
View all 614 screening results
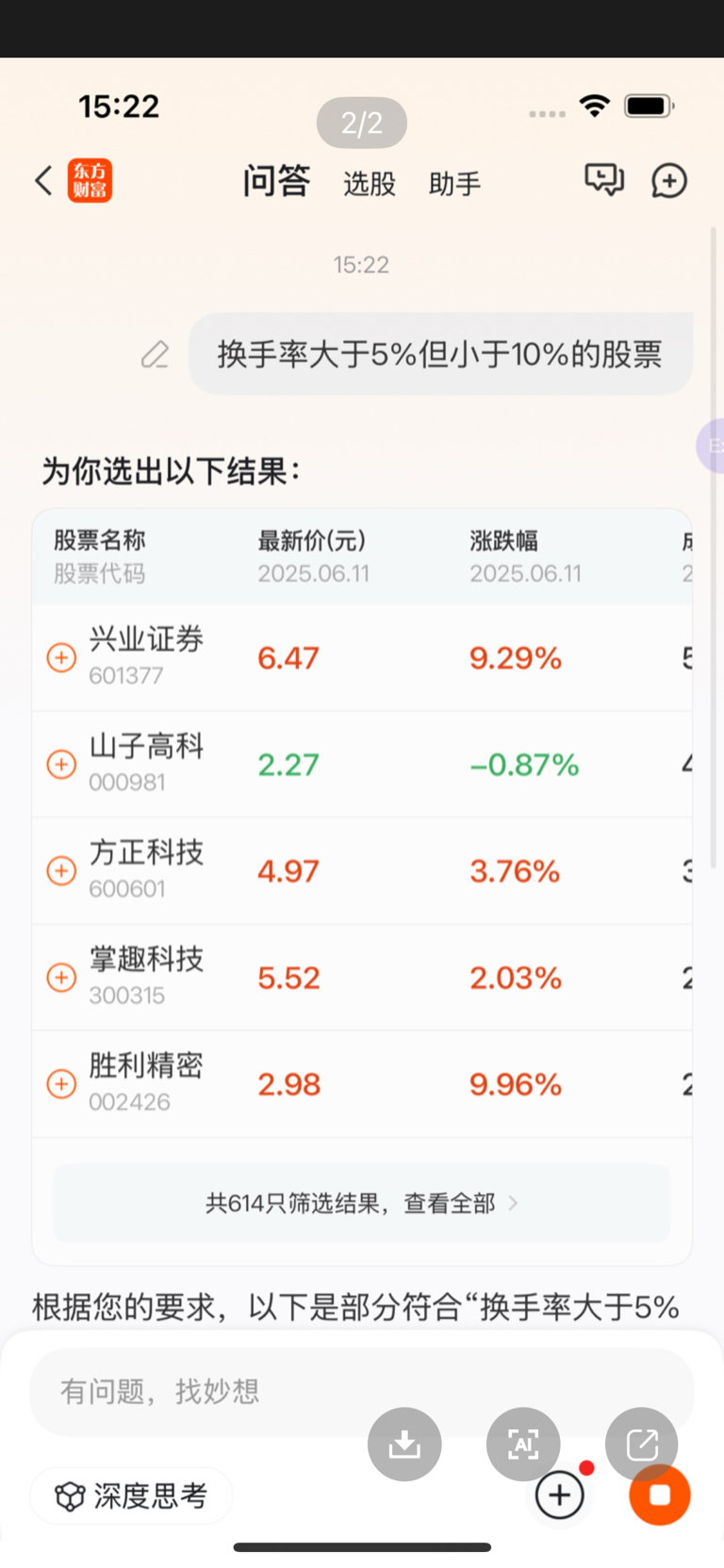(362, 1203)
